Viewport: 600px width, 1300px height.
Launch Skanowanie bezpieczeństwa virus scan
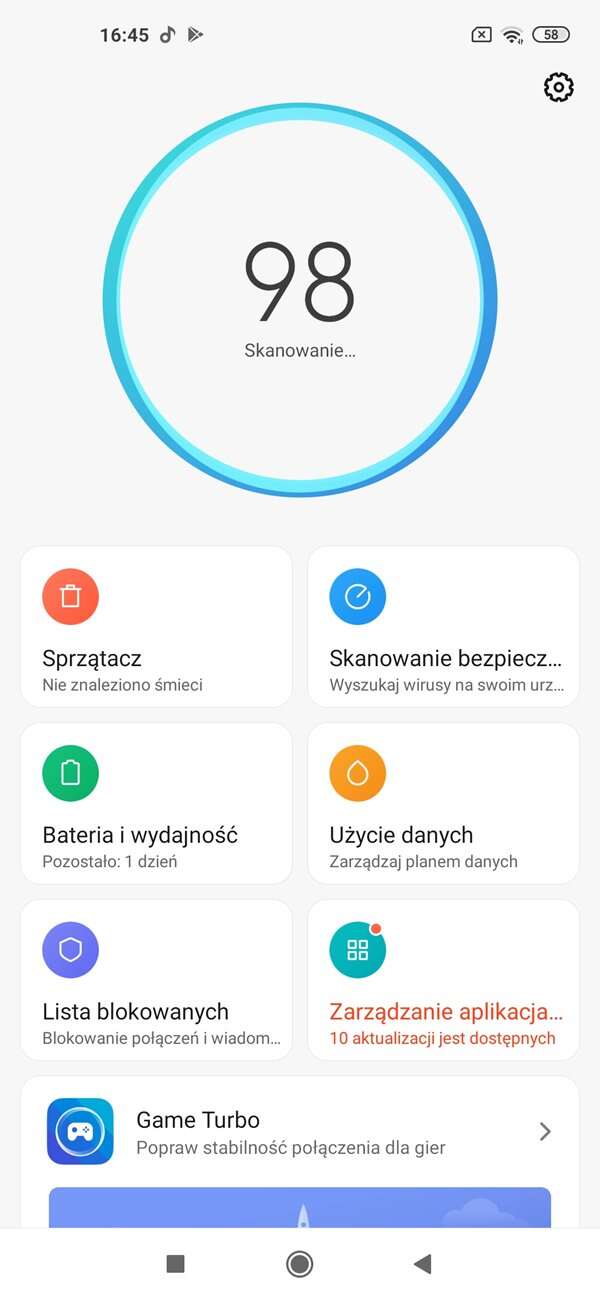(443, 627)
